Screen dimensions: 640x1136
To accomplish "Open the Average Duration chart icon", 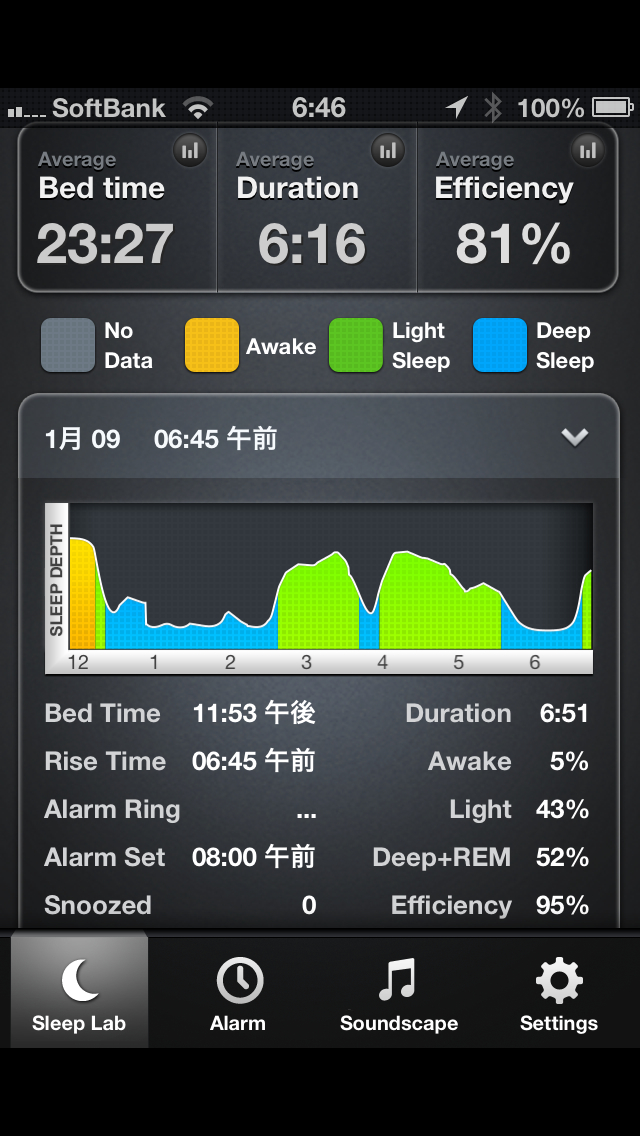I will pyautogui.click(x=388, y=151).
